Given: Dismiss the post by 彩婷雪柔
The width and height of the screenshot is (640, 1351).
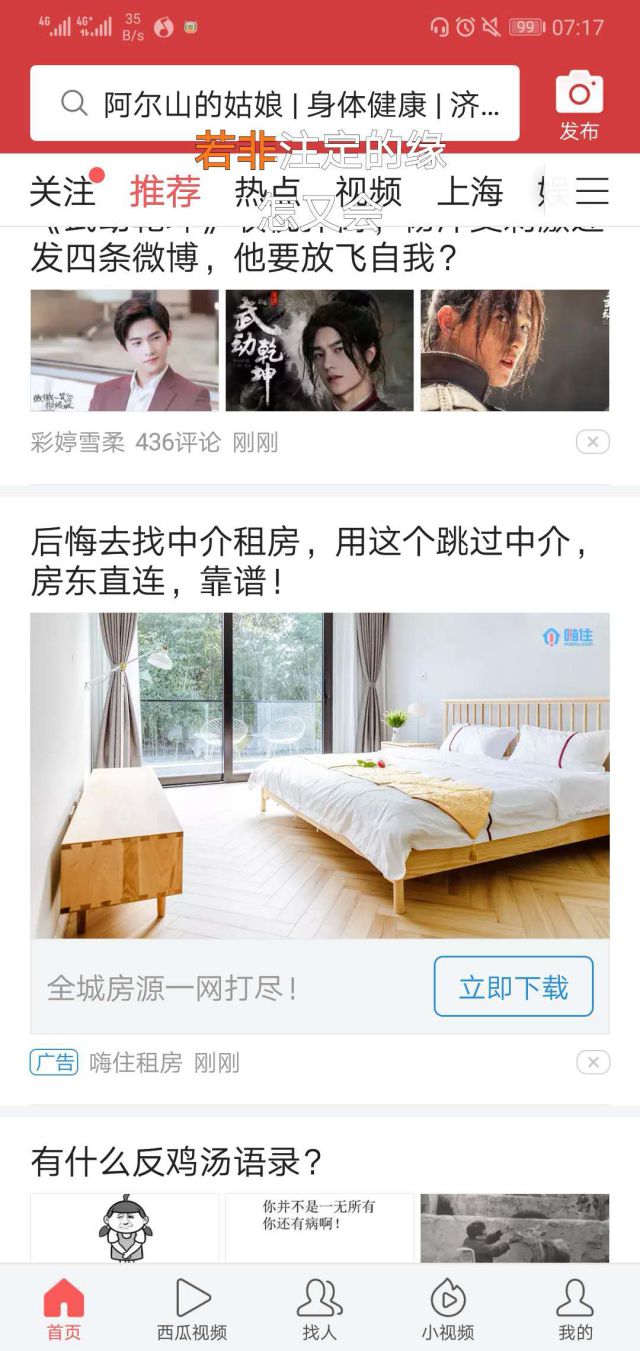Looking at the screenshot, I should pos(592,442).
